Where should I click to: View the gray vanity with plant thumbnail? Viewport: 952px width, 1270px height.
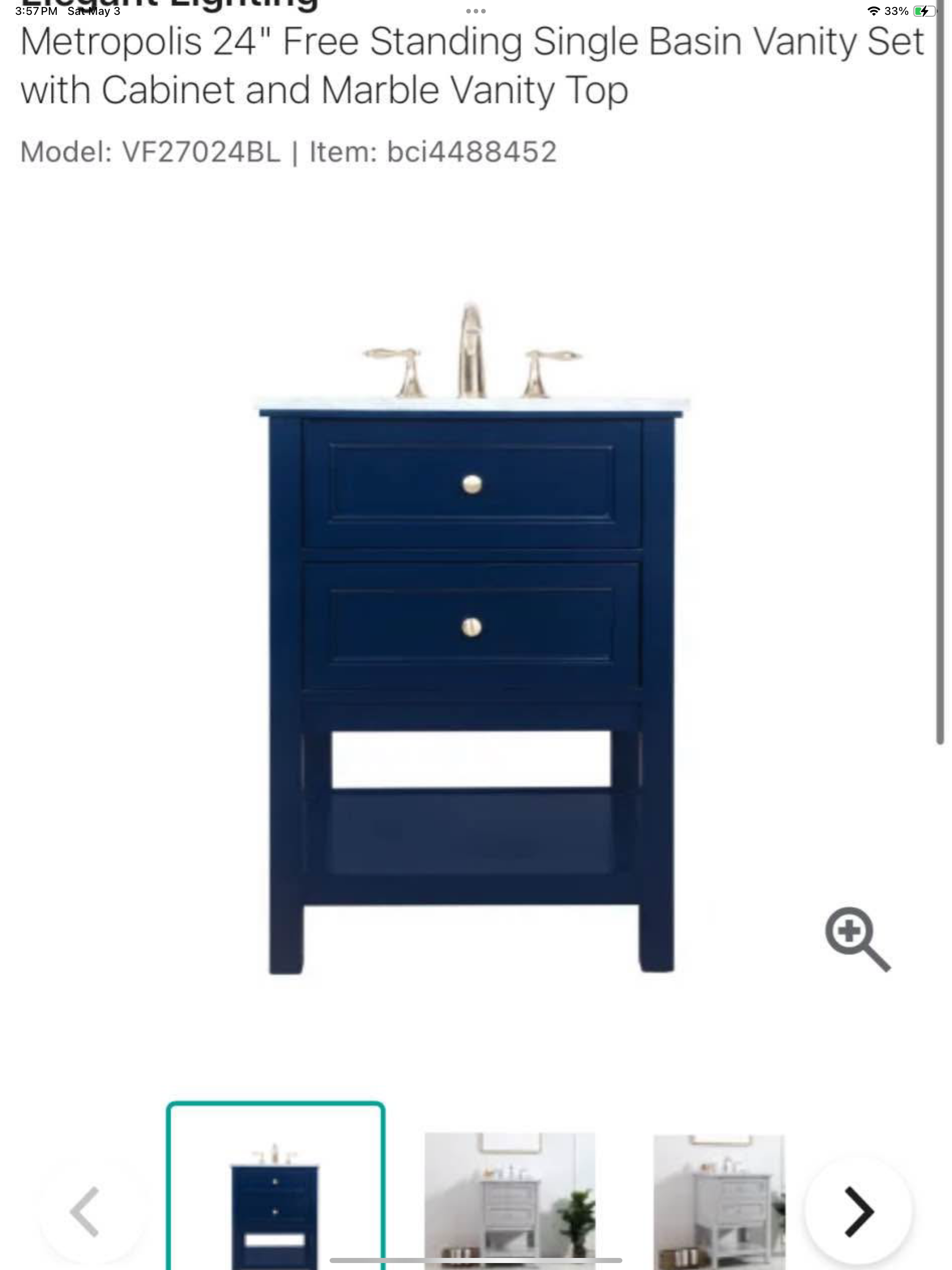(x=509, y=1200)
